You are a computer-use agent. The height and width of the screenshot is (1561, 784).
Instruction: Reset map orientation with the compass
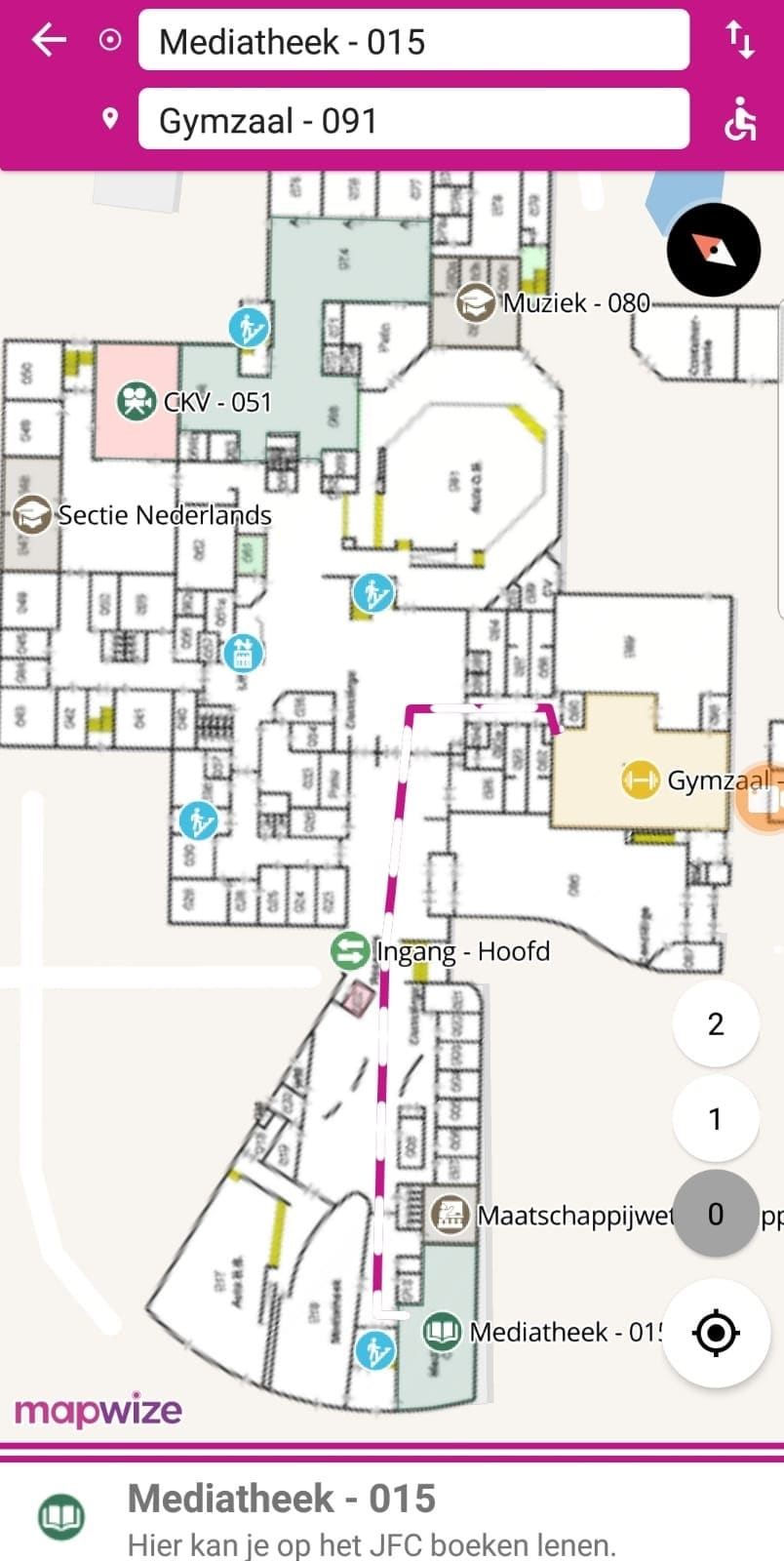click(714, 251)
